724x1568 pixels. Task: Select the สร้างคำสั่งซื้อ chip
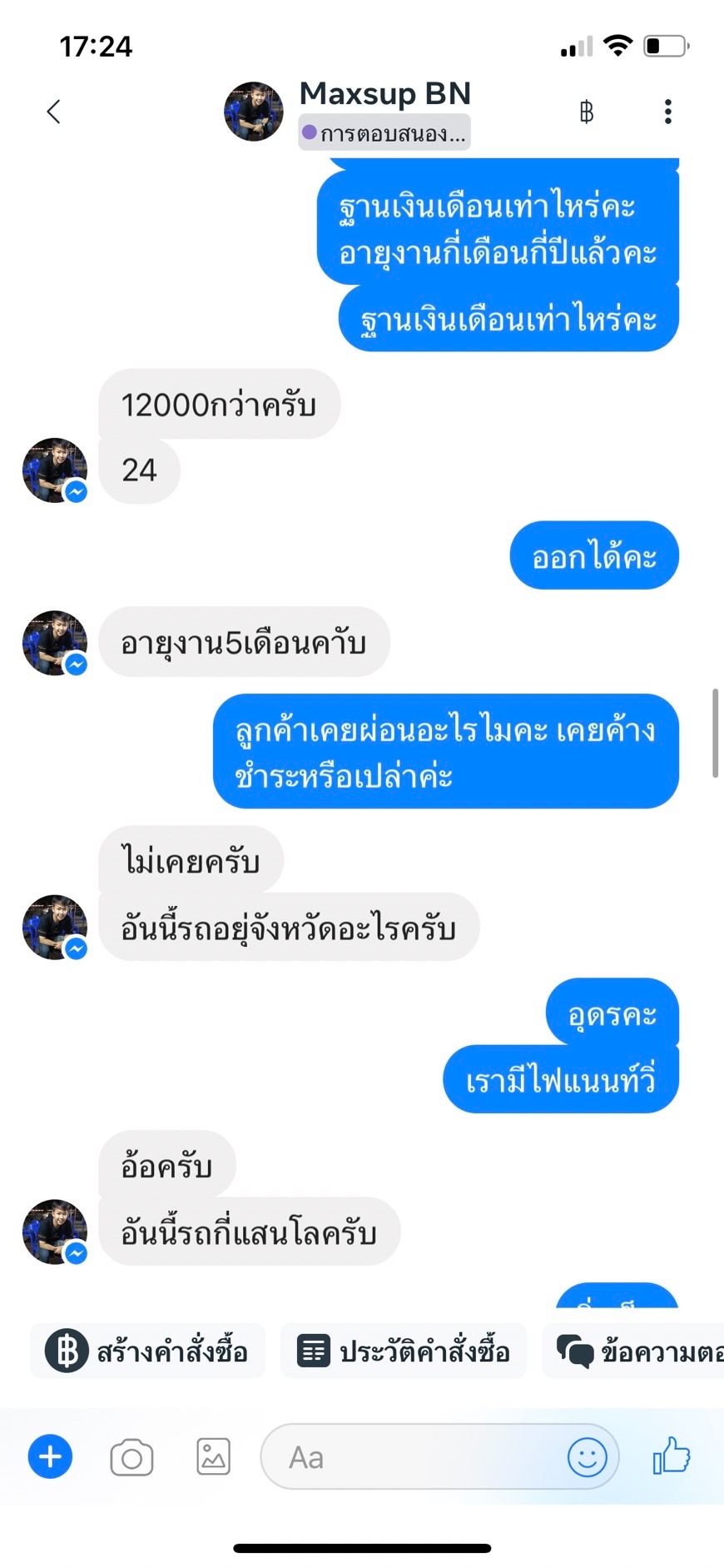tap(148, 1351)
